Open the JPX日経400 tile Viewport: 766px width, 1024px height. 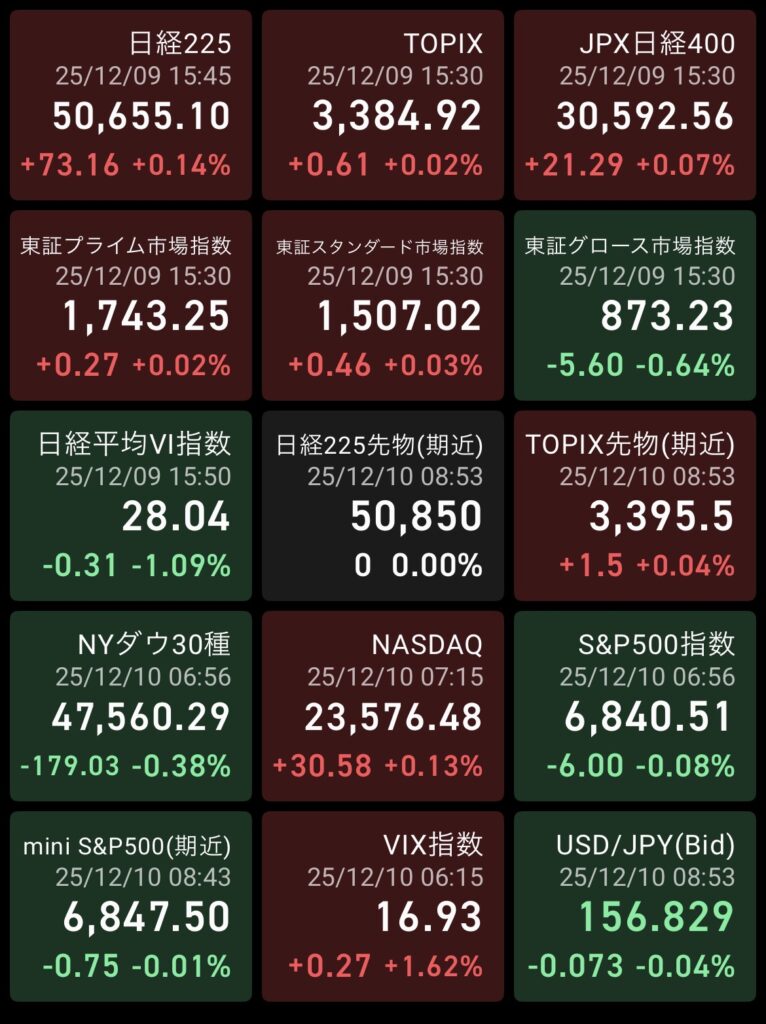tap(635, 105)
